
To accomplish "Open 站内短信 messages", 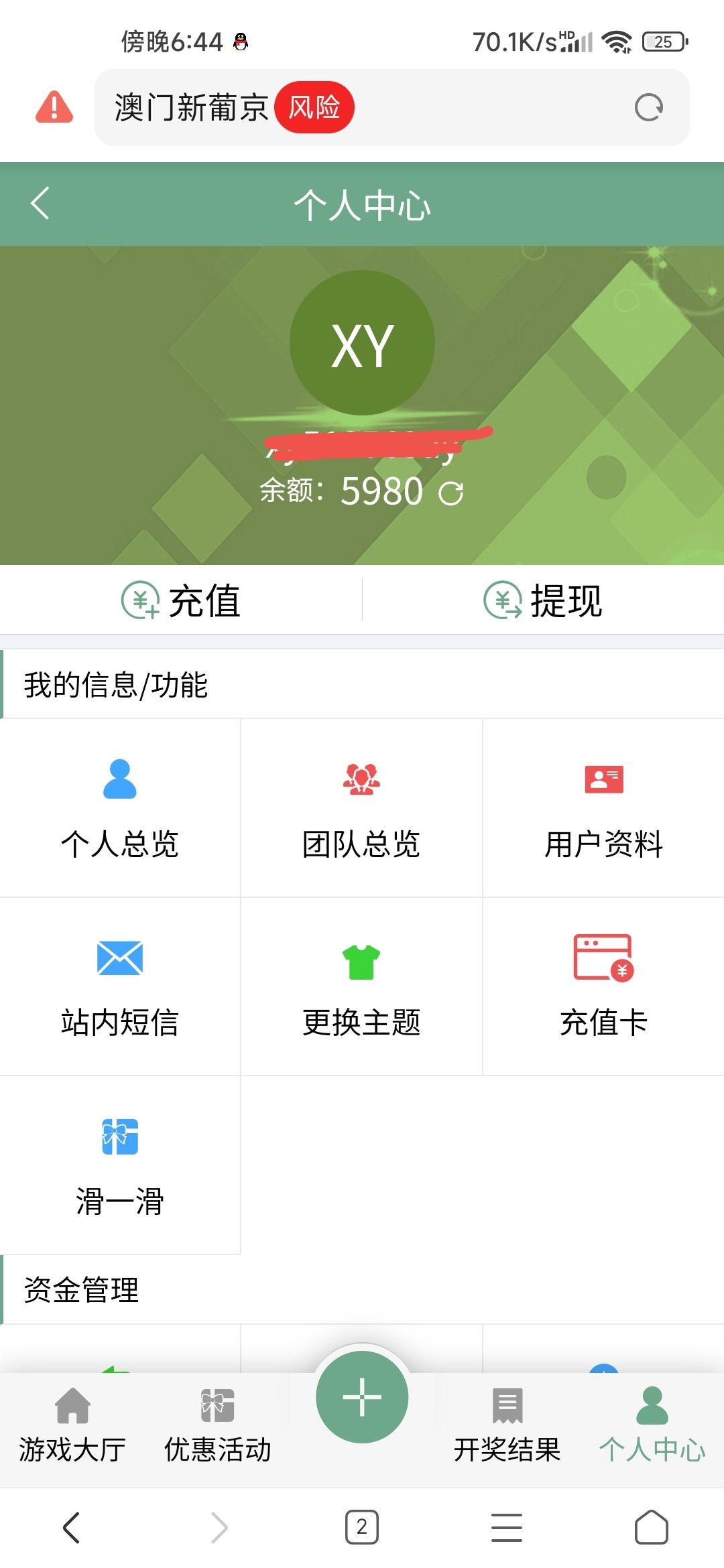I will pyautogui.click(x=120, y=986).
